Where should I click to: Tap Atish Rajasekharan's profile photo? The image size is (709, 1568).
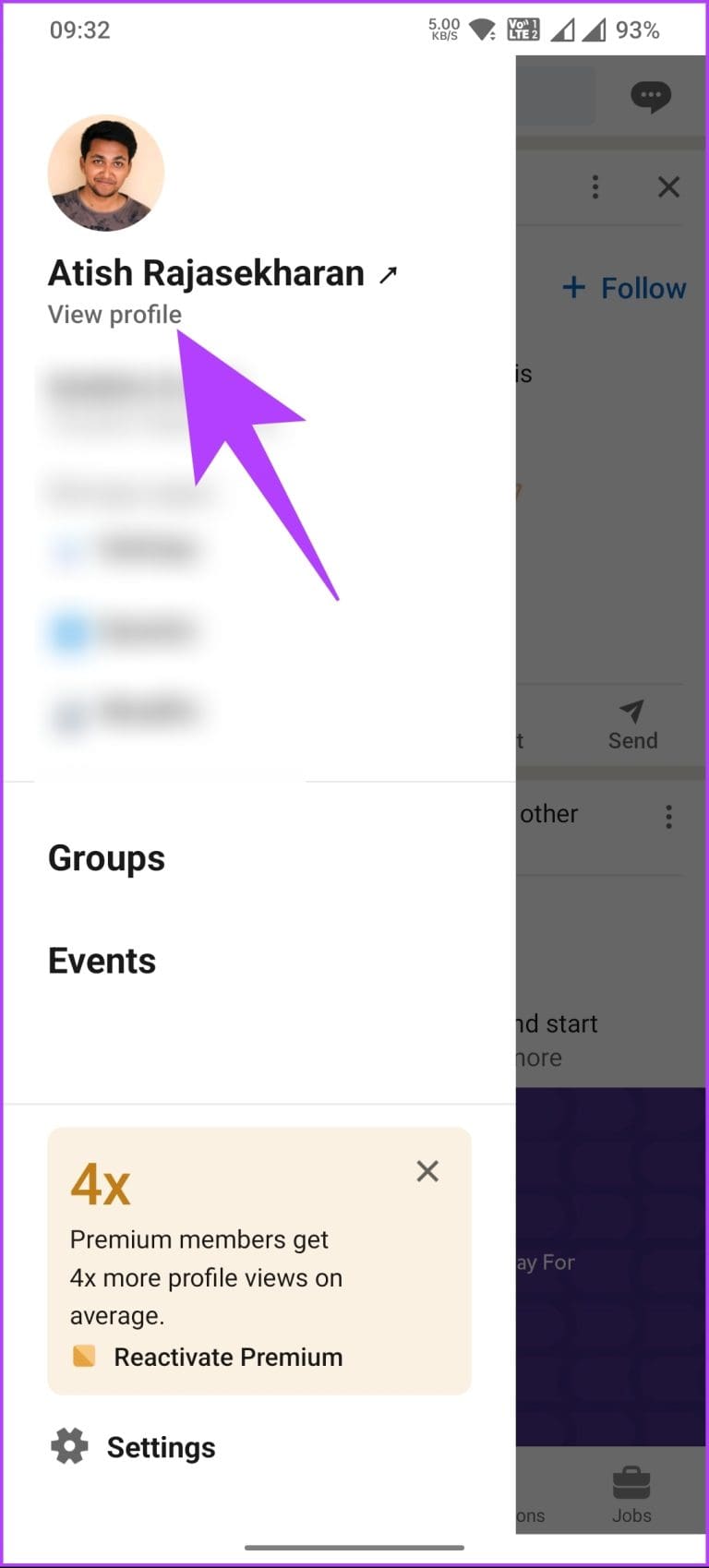point(106,173)
